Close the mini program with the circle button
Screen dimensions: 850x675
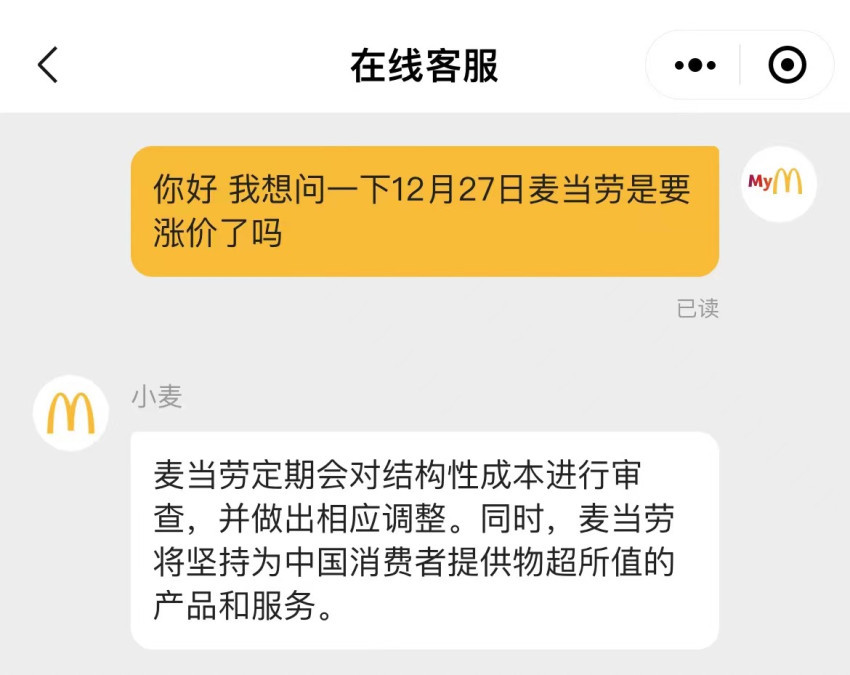[x=787, y=66]
